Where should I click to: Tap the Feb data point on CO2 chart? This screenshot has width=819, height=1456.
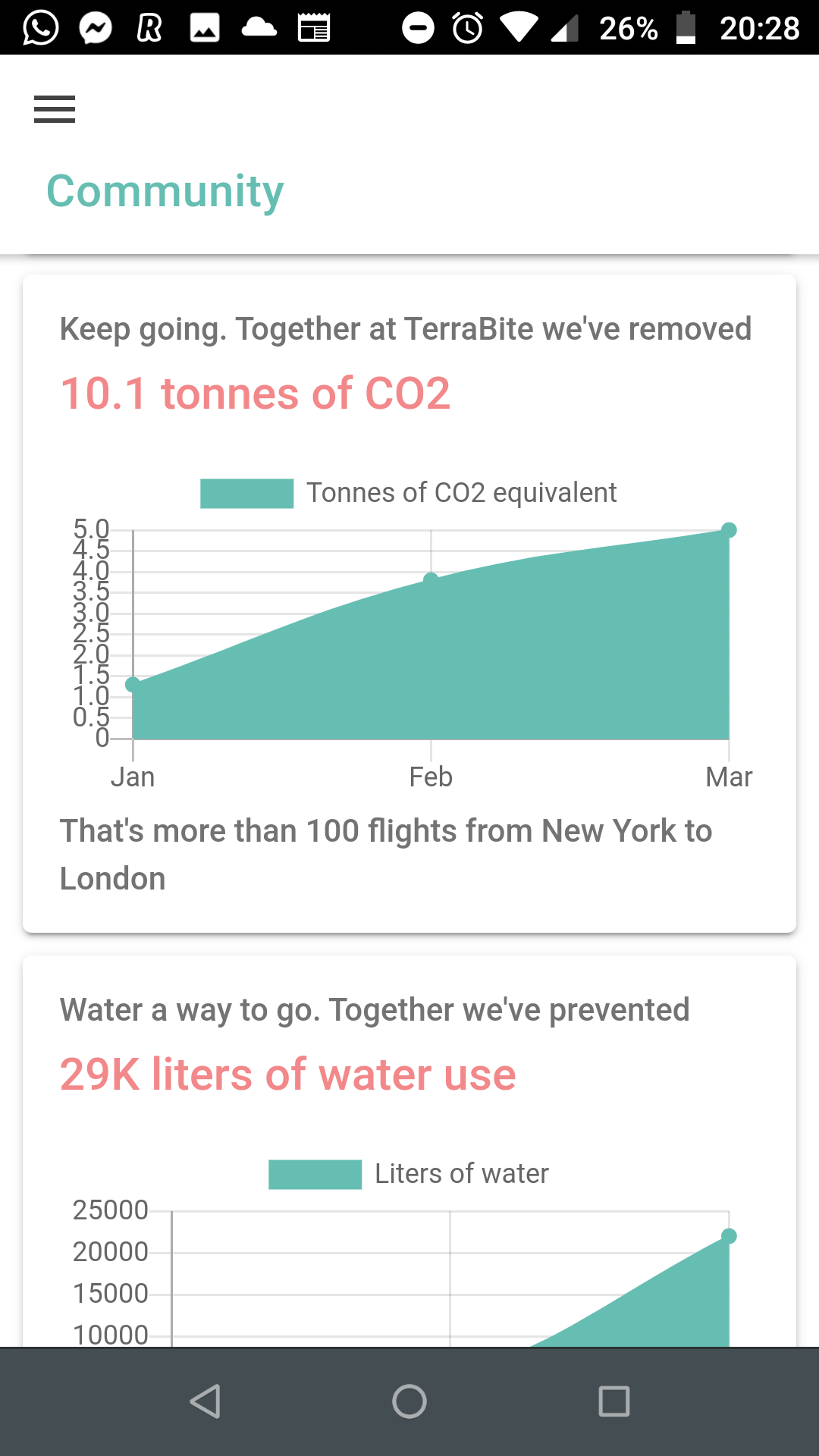coord(431,579)
